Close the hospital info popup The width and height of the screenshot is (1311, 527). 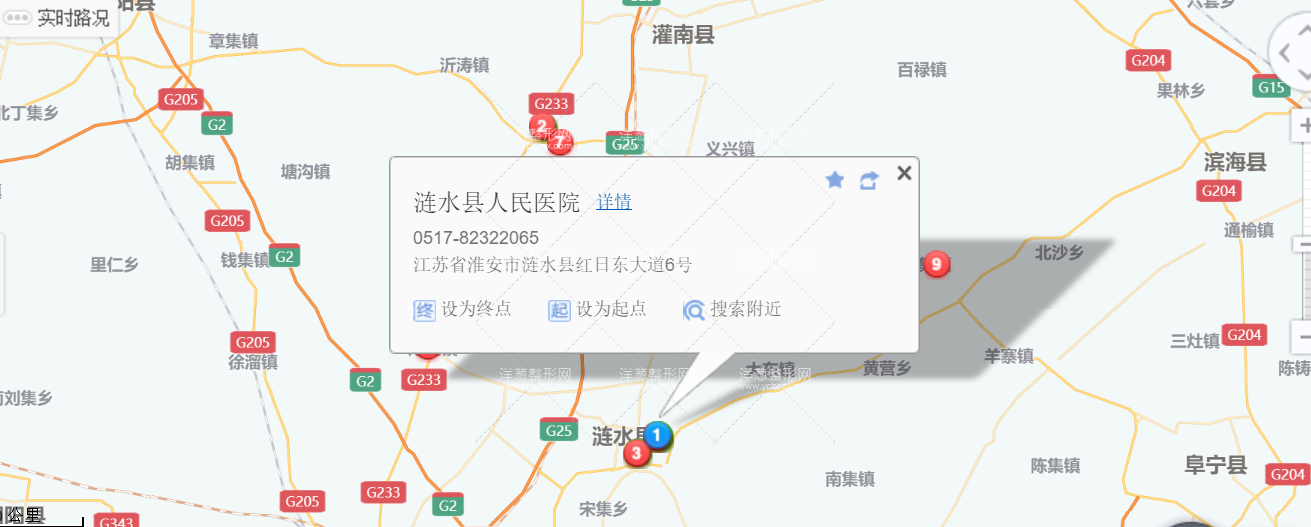[x=904, y=173]
